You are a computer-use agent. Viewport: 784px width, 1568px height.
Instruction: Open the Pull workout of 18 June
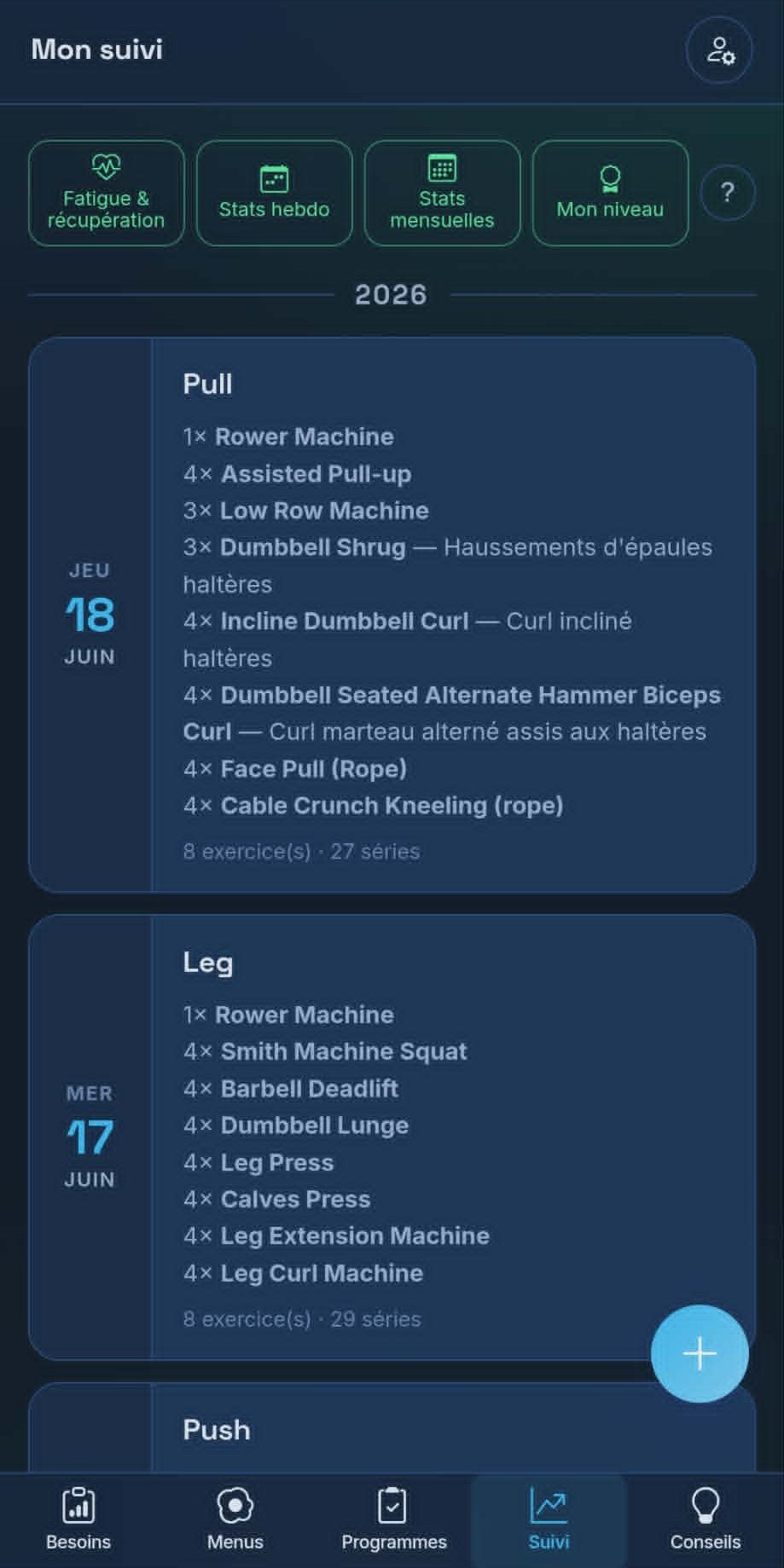392,615
